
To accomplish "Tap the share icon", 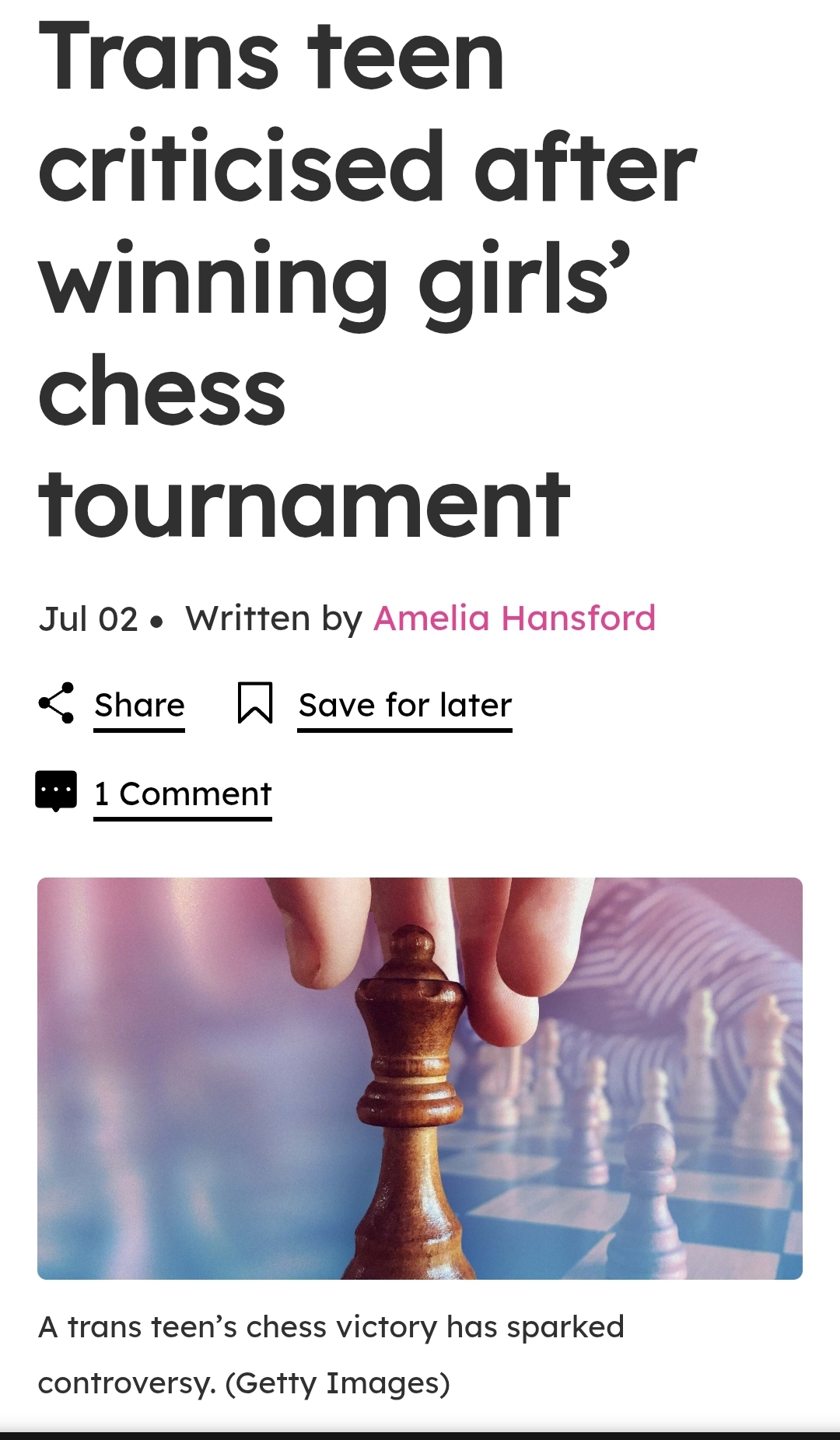I will [x=57, y=703].
